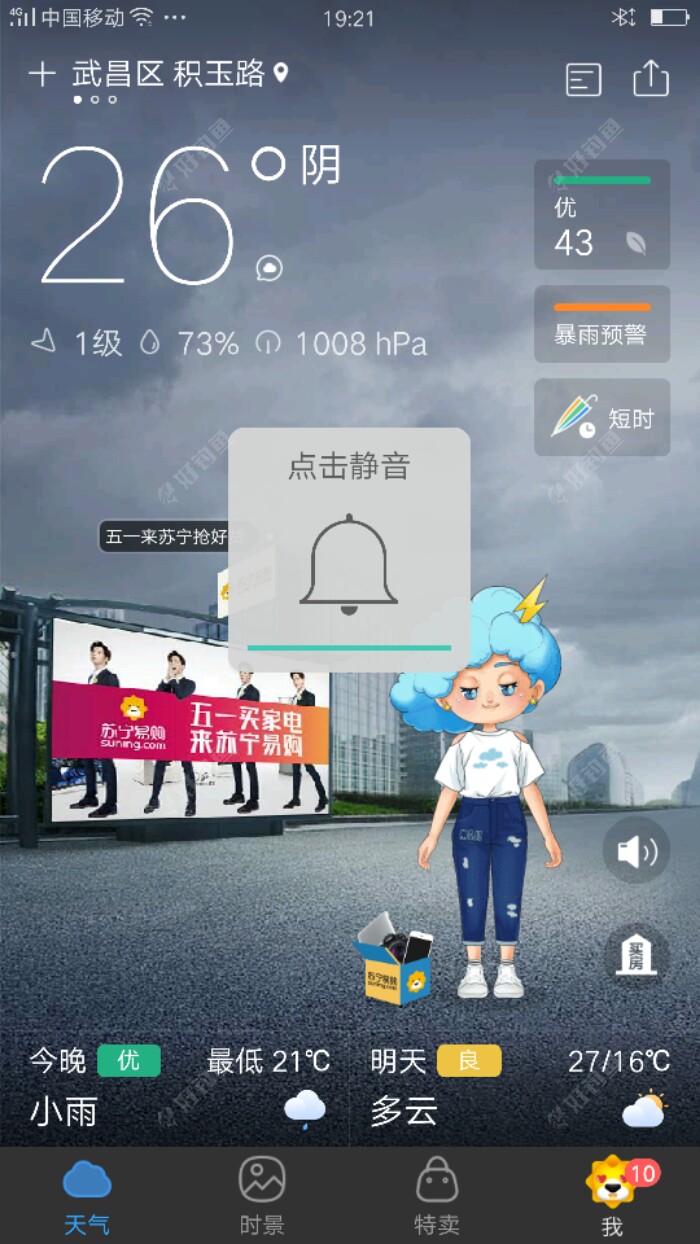Play the voice weather broadcast
The width and height of the screenshot is (700, 1244).
click(x=636, y=851)
